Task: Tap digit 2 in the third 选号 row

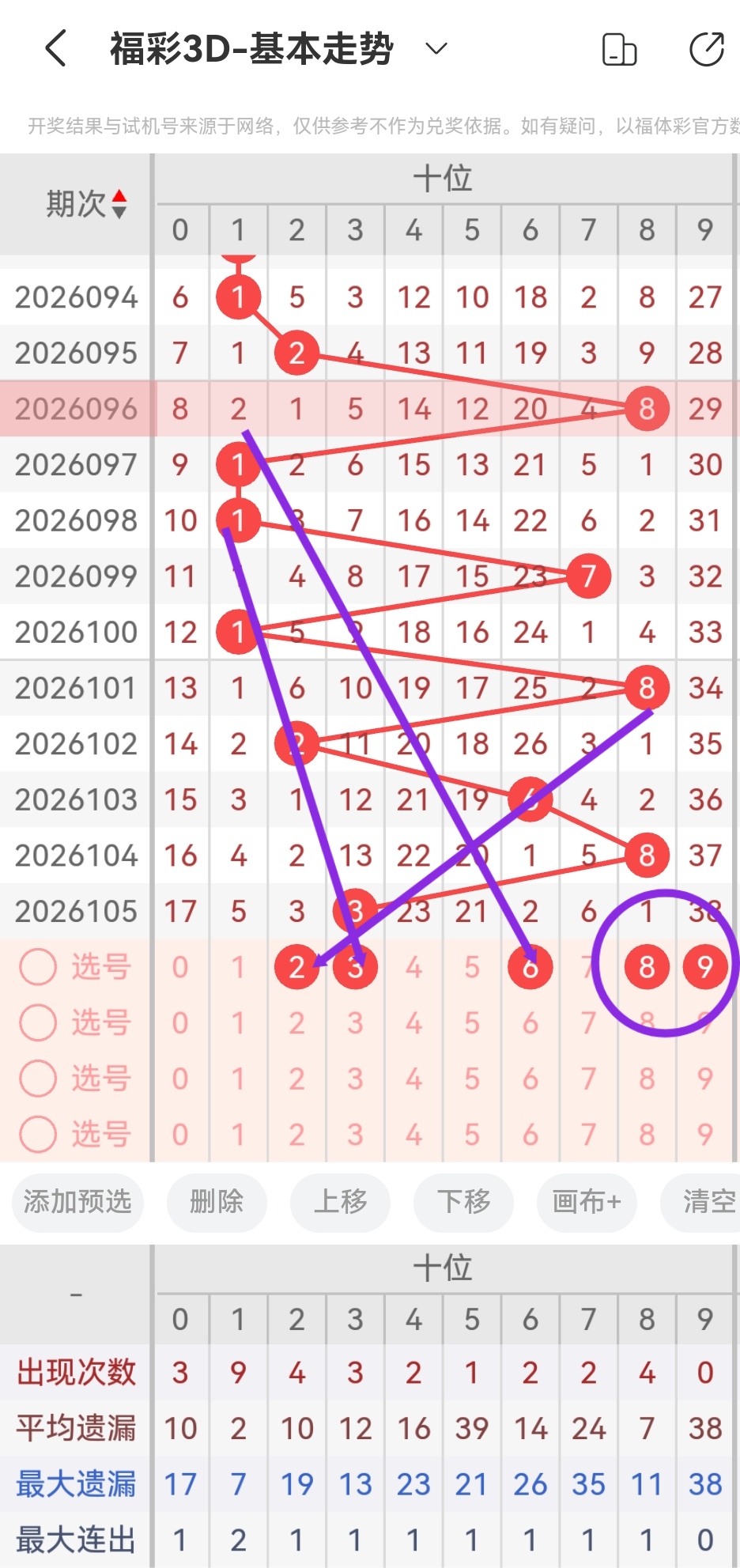Action: [x=296, y=1079]
